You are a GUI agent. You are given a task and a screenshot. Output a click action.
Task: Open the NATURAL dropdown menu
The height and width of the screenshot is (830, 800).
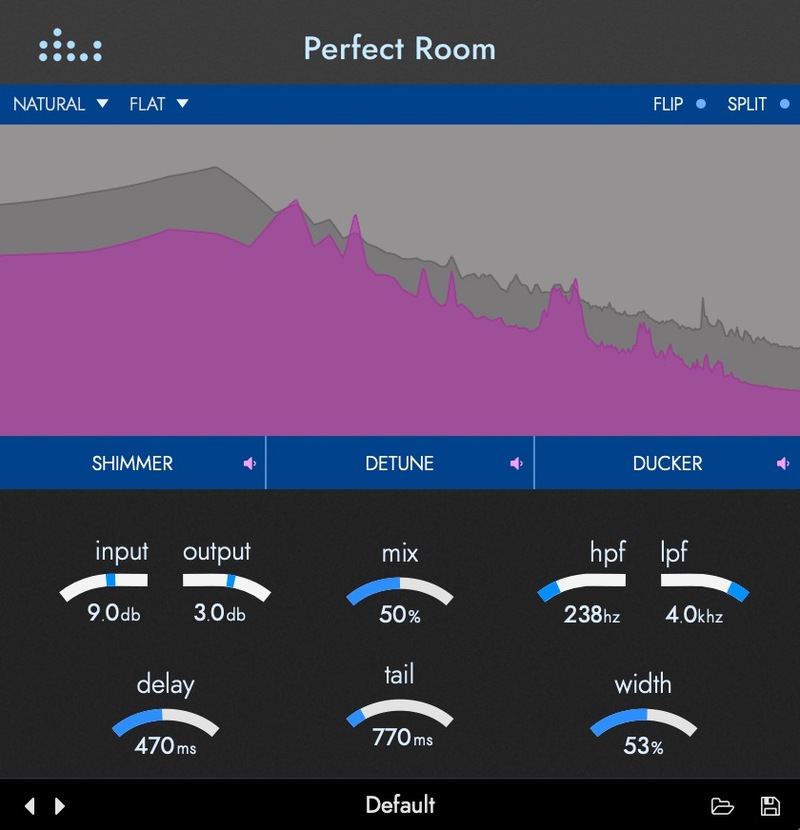pos(60,104)
